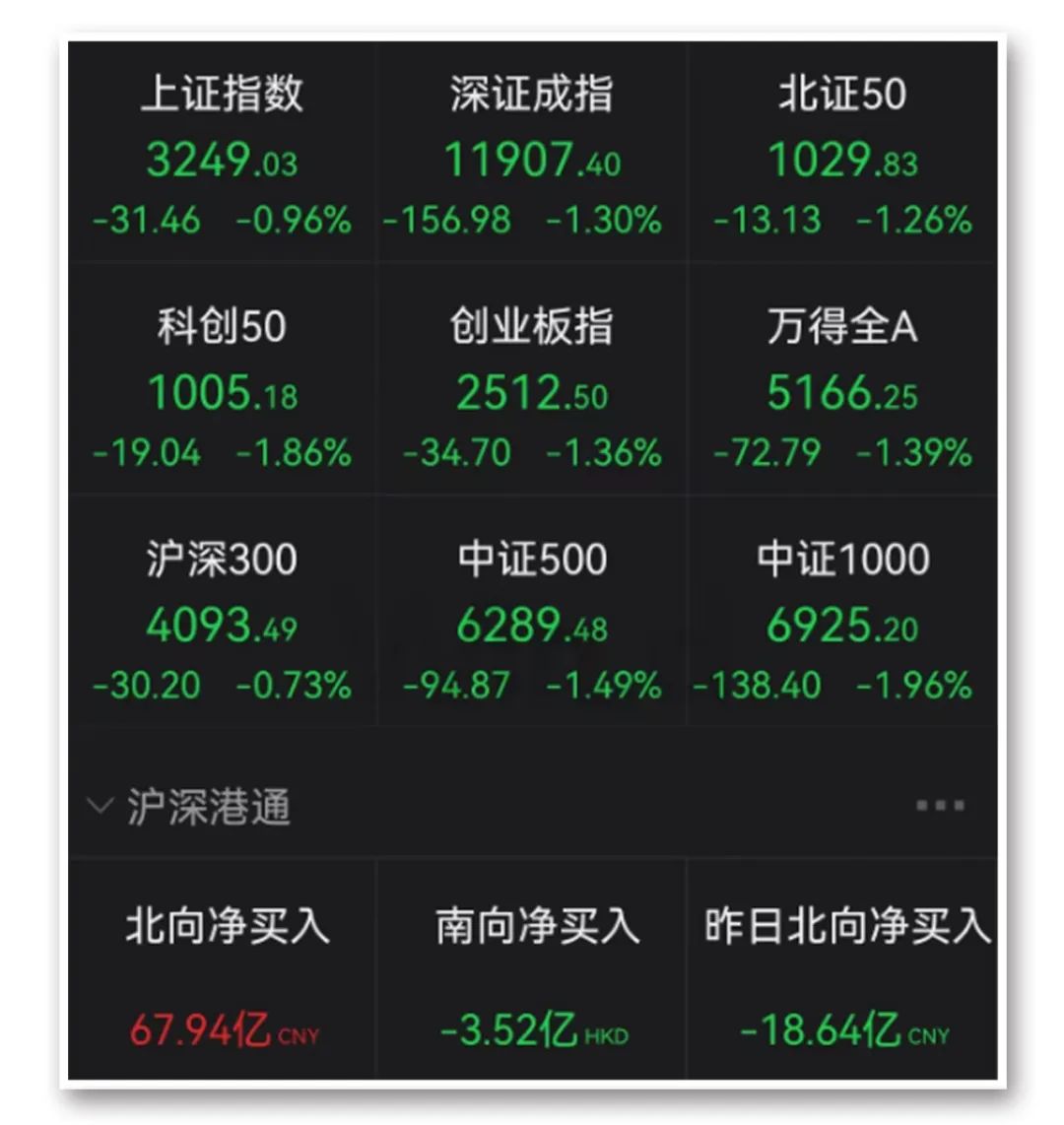View 南向净买入 details

pos(533,970)
